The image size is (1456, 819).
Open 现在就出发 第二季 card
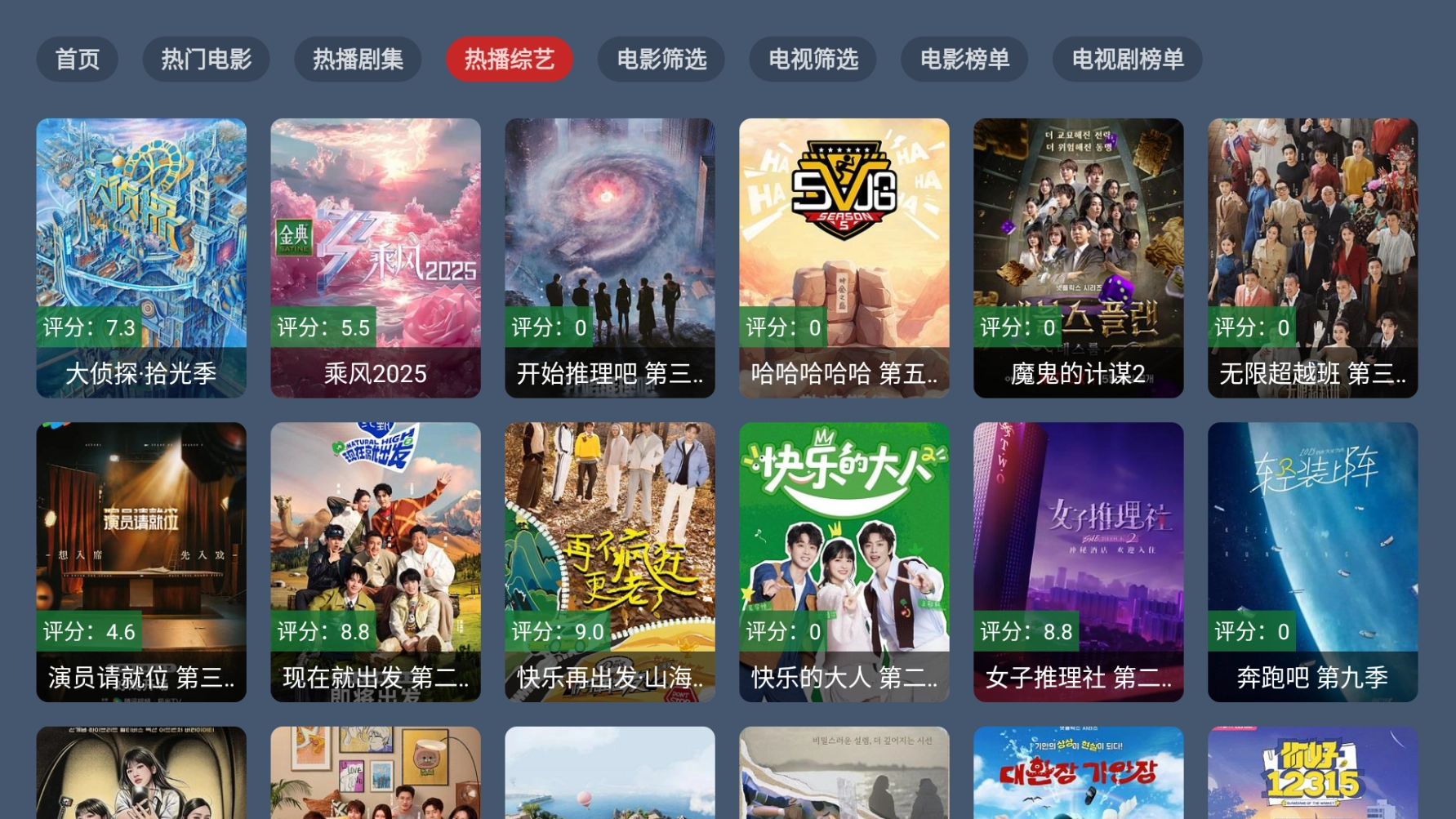(x=376, y=562)
